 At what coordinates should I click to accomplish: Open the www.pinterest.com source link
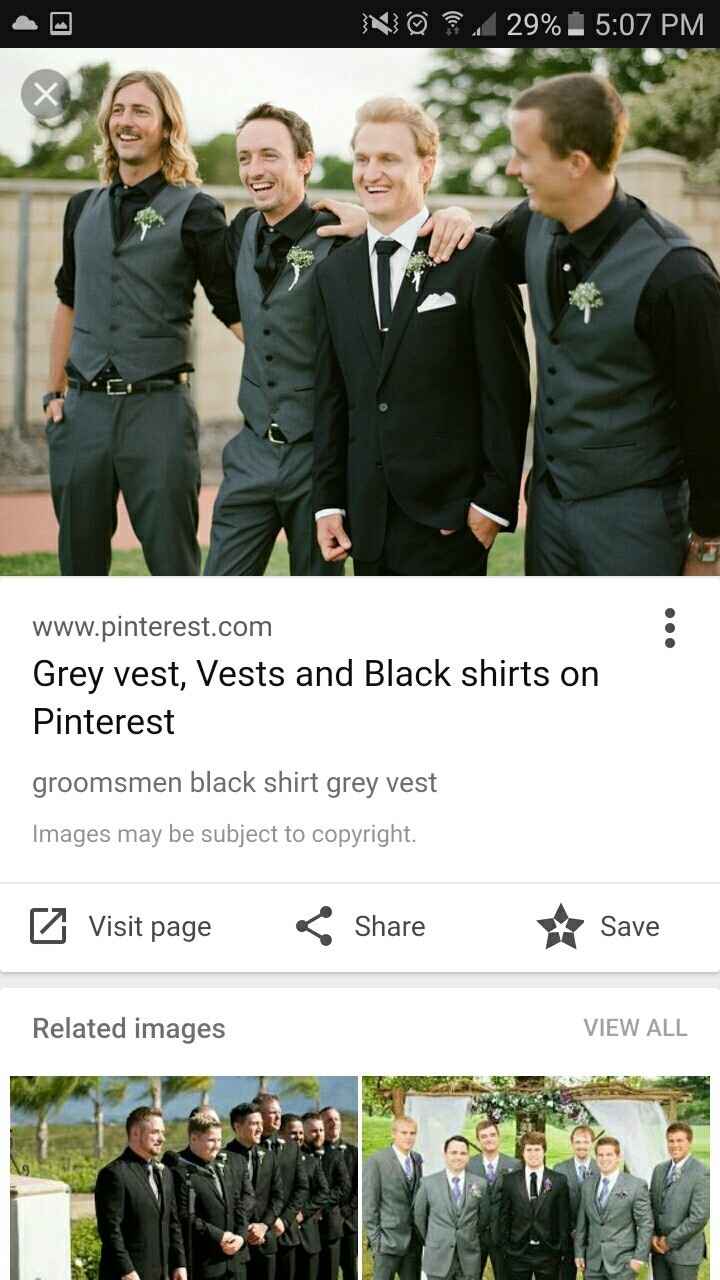coord(152,627)
